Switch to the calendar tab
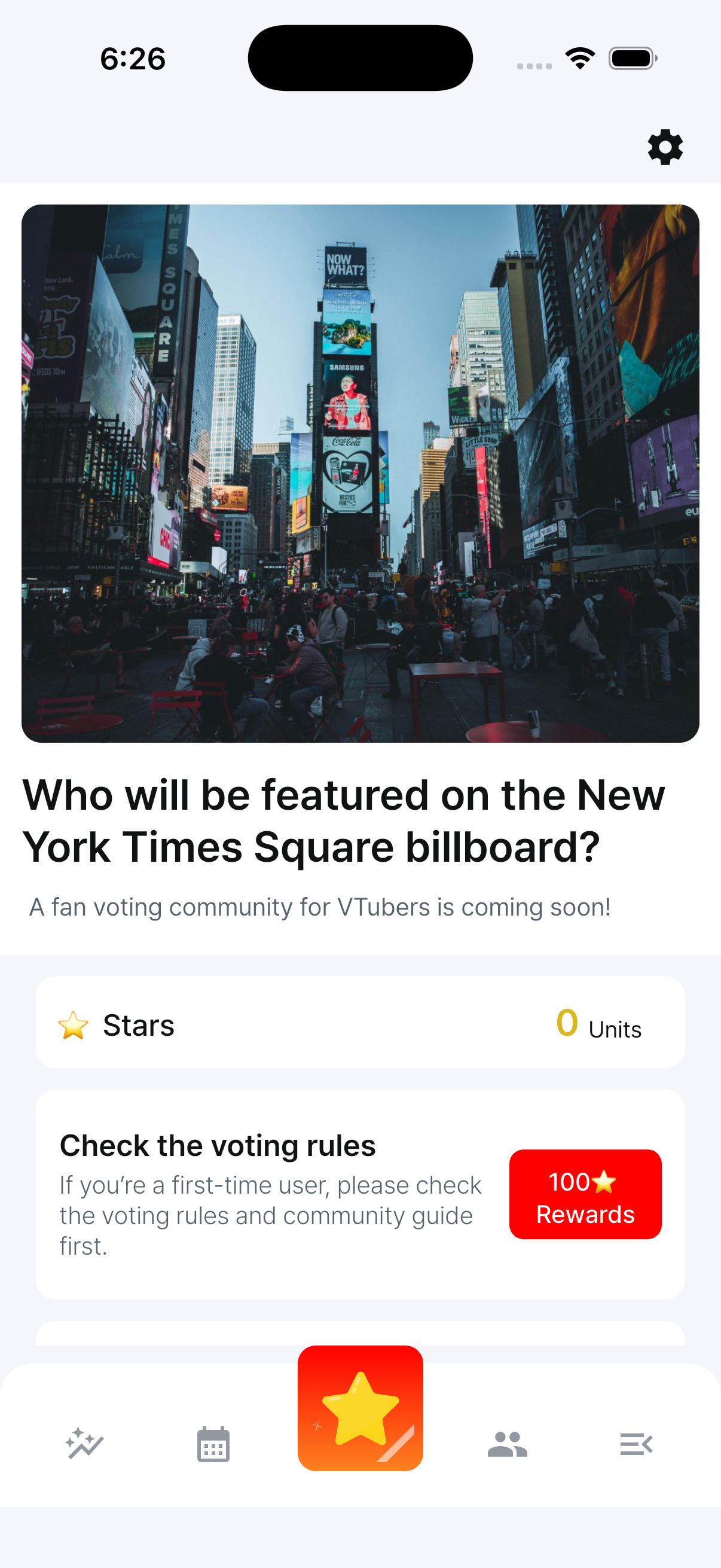Viewport: 721px width, 1568px height. (213, 1443)
